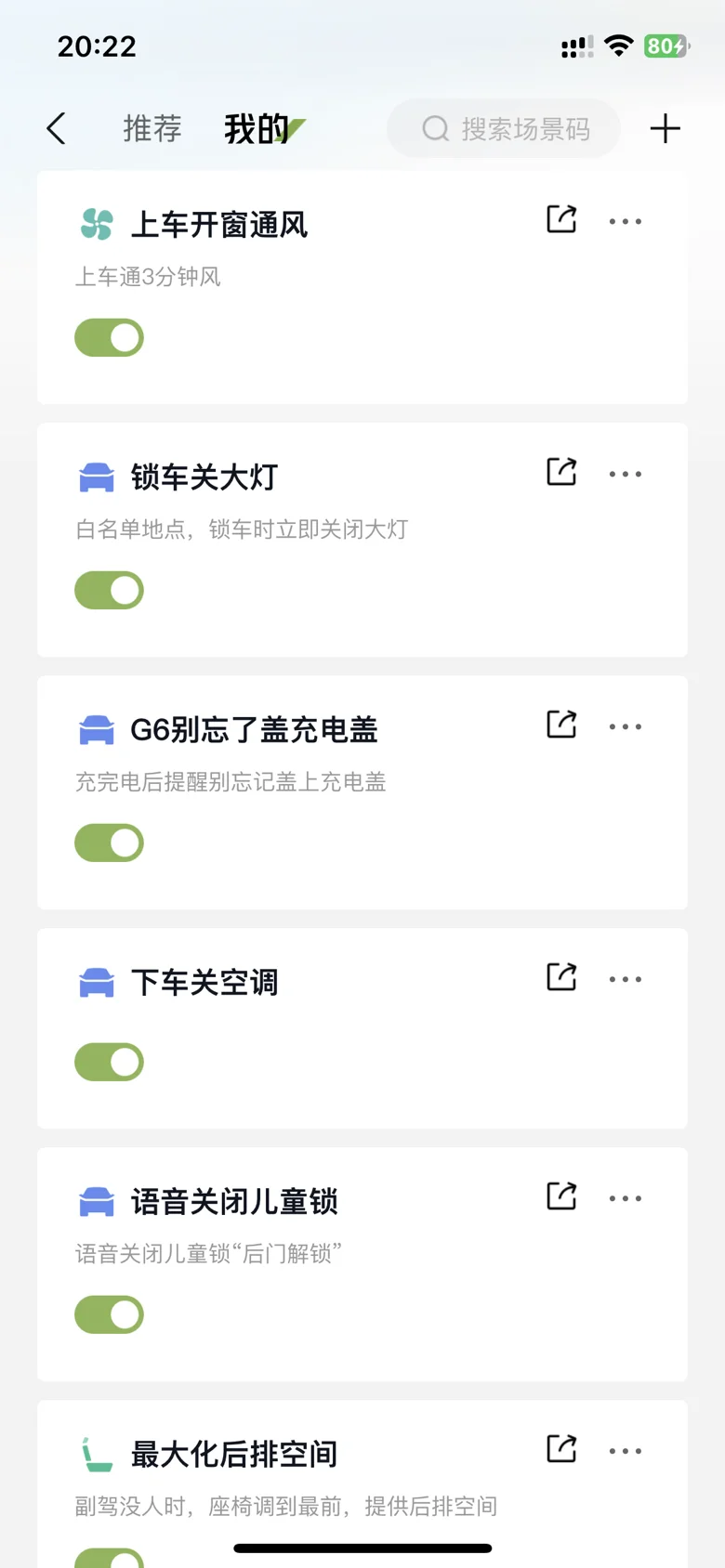Viewport: 725px width, 1568px height.
Task: Go back using the top-left arrow
Action: click(x=56, y=128)
